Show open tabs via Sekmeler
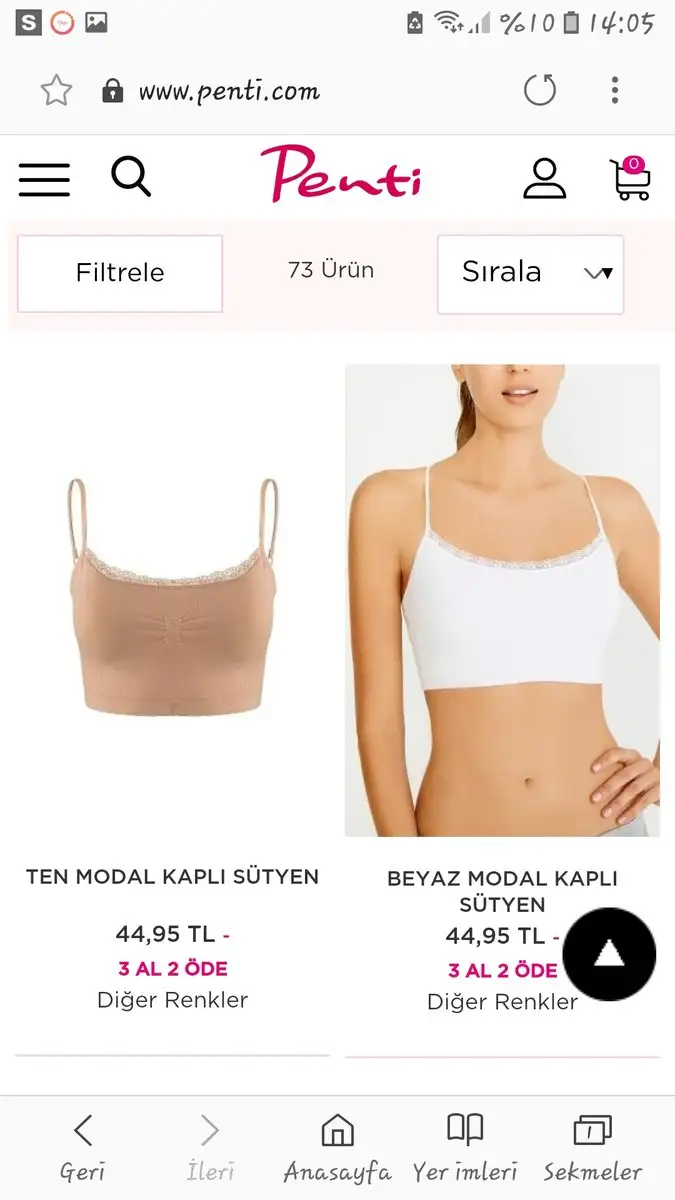This screenshot has height=1200, width=675. click(x=593, y=1148)
